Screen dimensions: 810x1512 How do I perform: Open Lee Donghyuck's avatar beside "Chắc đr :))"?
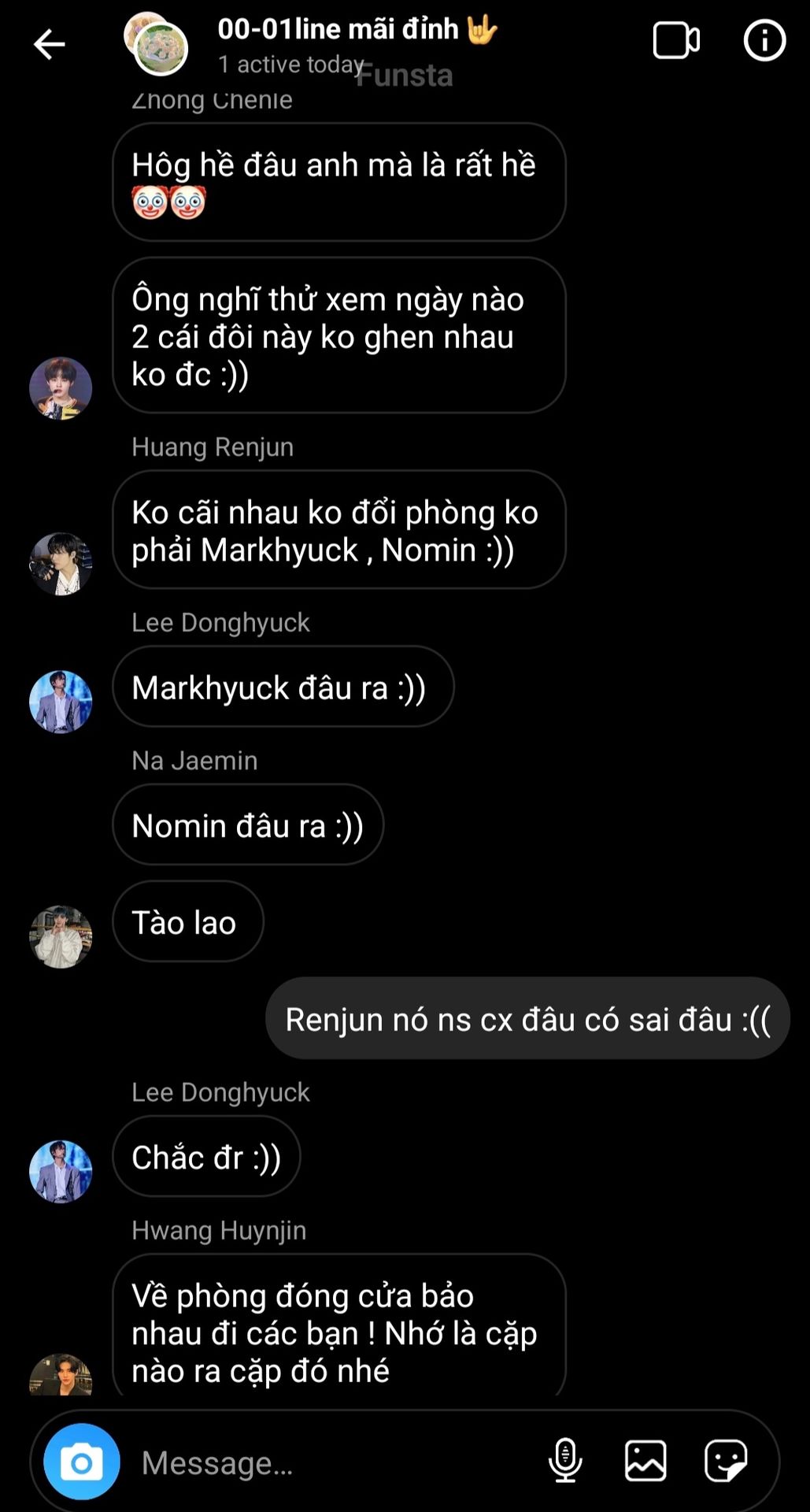61,1171
